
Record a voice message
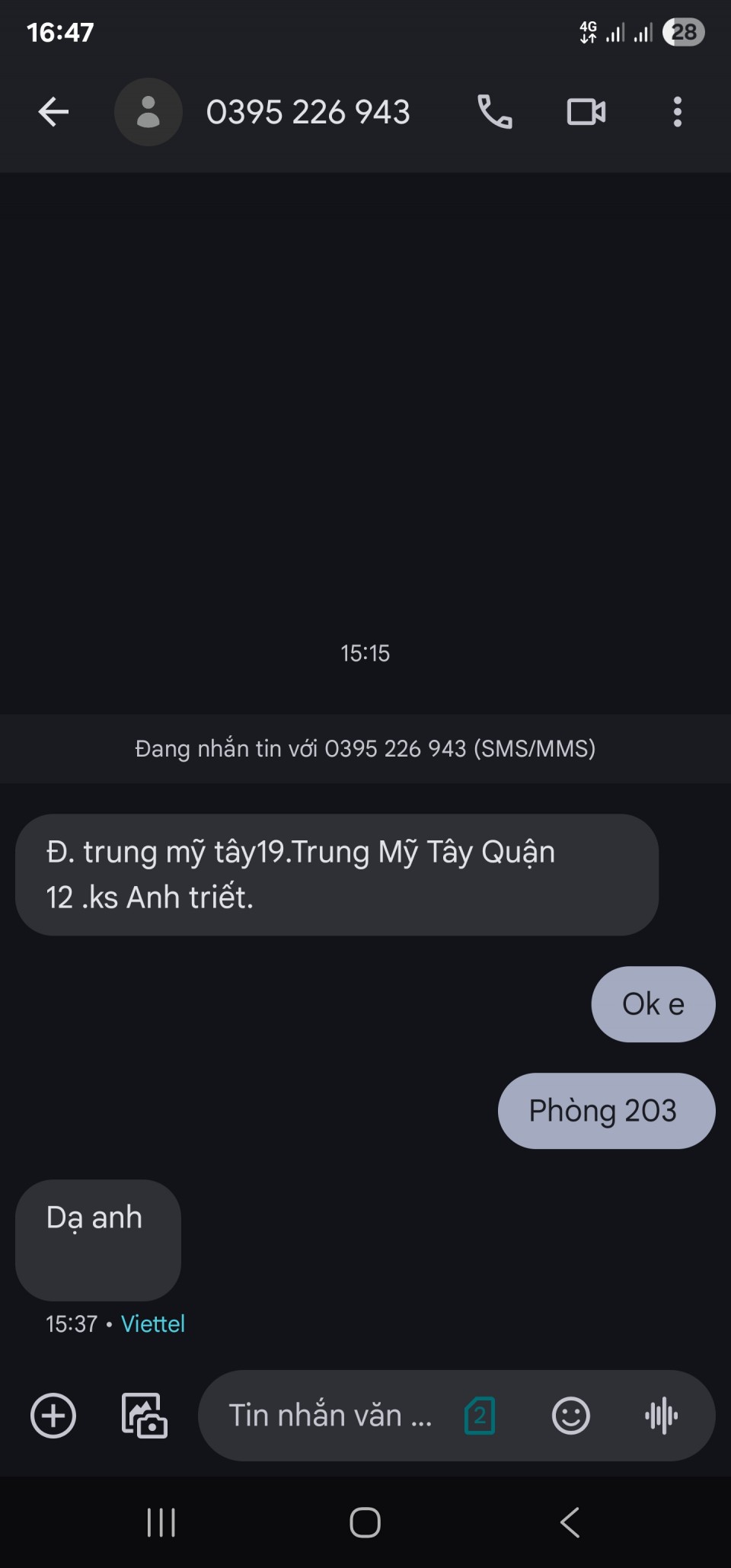(x=661, y=1416)
